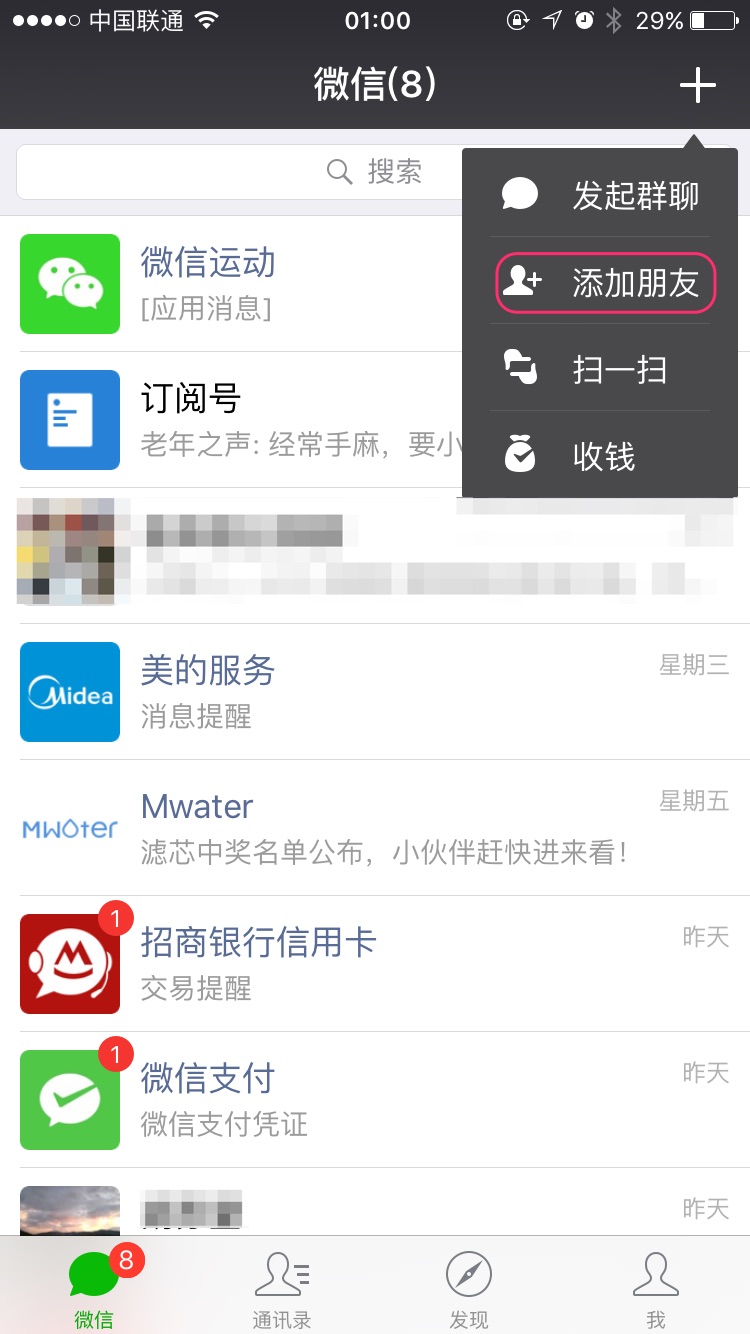Select the 微信 chats tab

click(94, 1288)
